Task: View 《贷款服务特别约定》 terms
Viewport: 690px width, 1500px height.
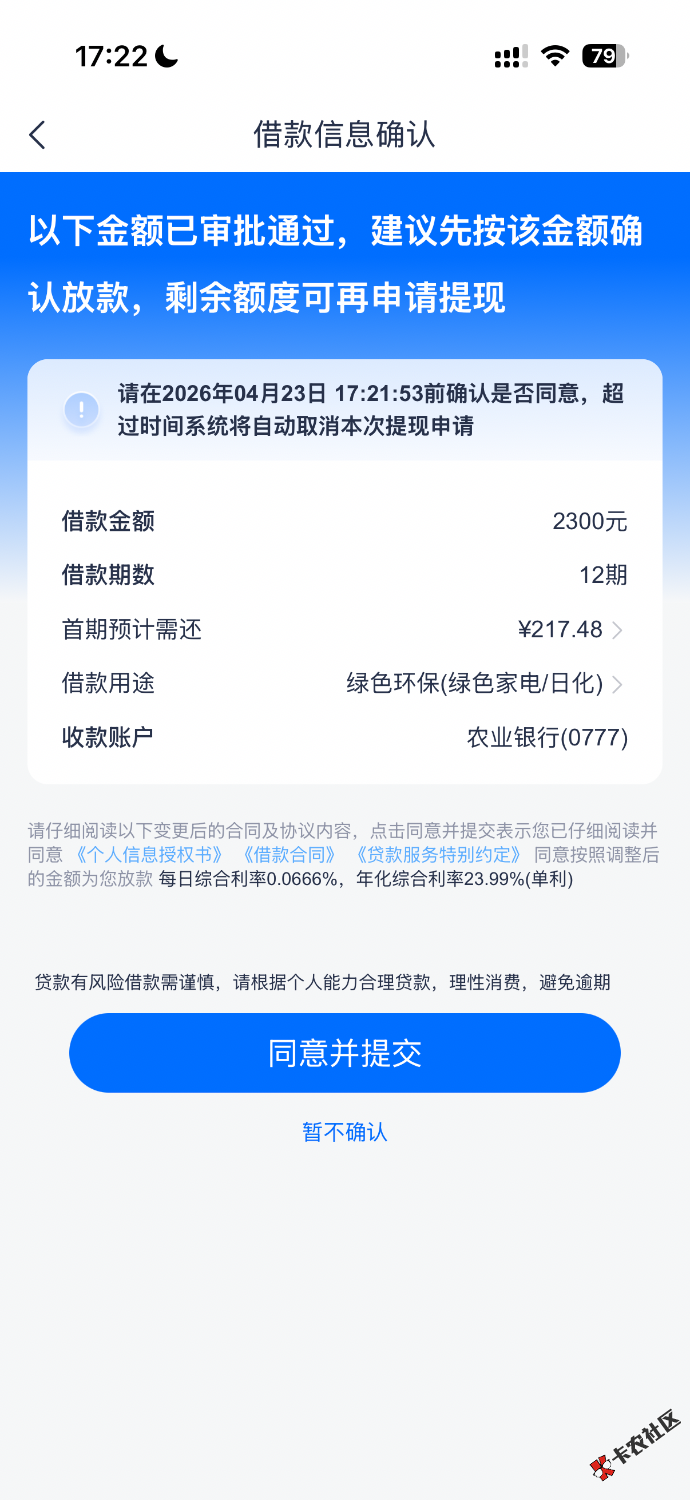Action: click(439, 856)
